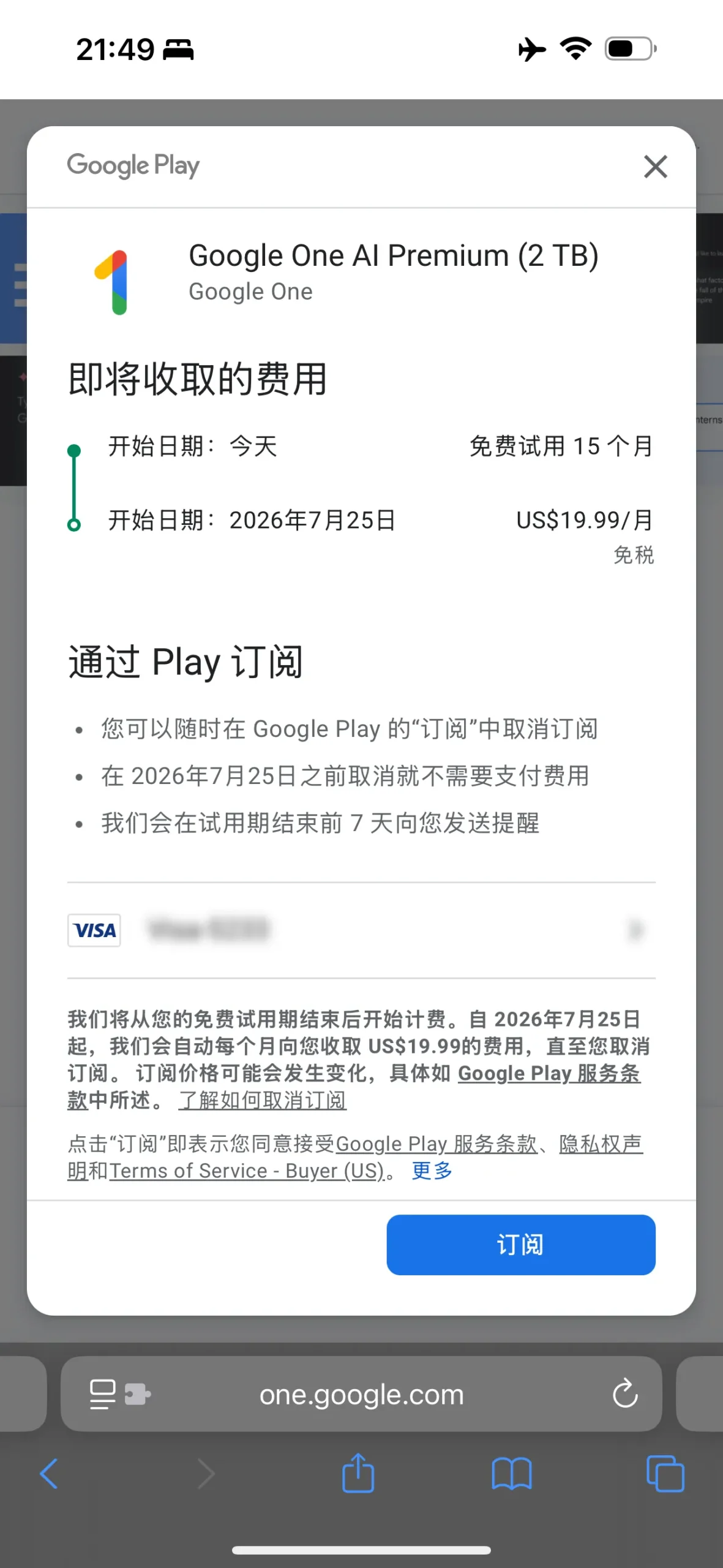Screen dimensions: 723x1568
Task: Tap the 订阅 subscribe button
Action: tap(520, 1245)
